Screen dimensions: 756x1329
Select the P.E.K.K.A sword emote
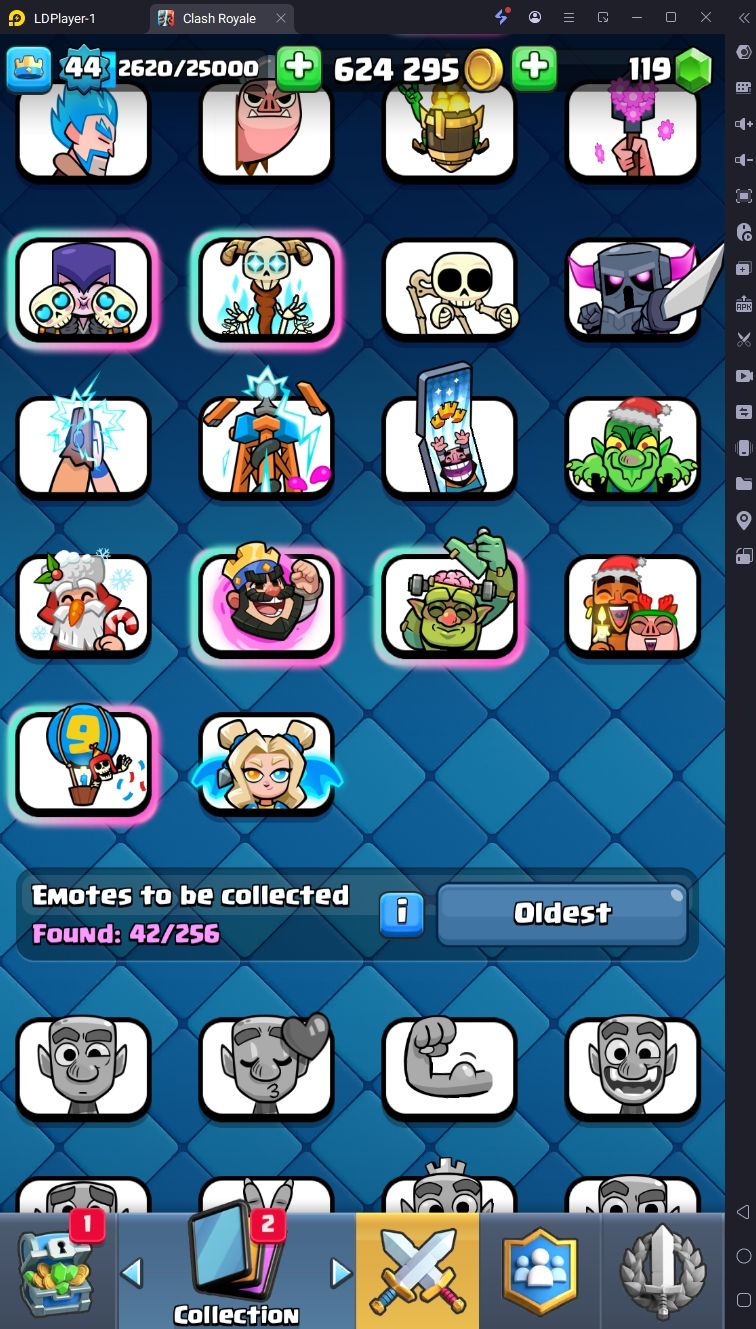point(632,289)
